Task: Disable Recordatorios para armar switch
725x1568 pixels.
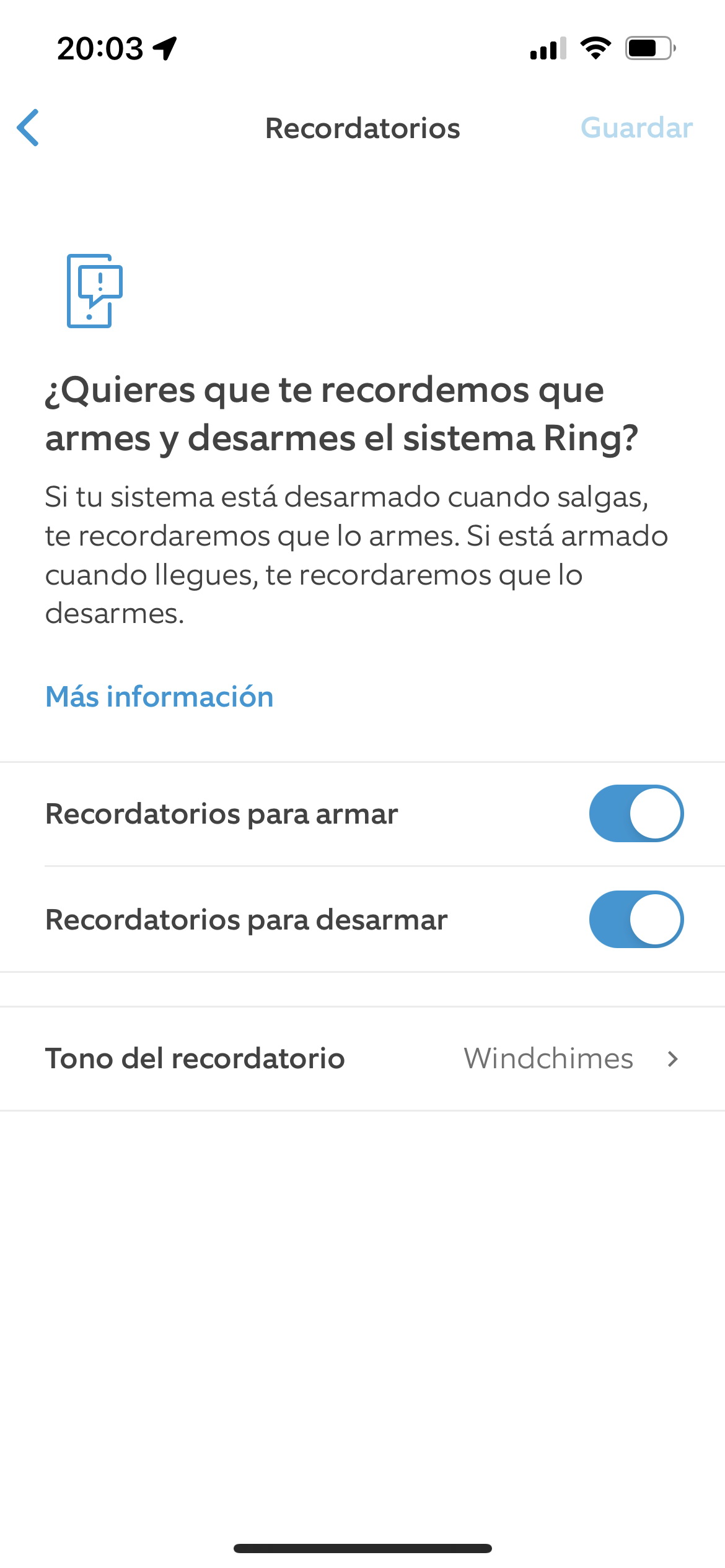Action: point(636,813)
